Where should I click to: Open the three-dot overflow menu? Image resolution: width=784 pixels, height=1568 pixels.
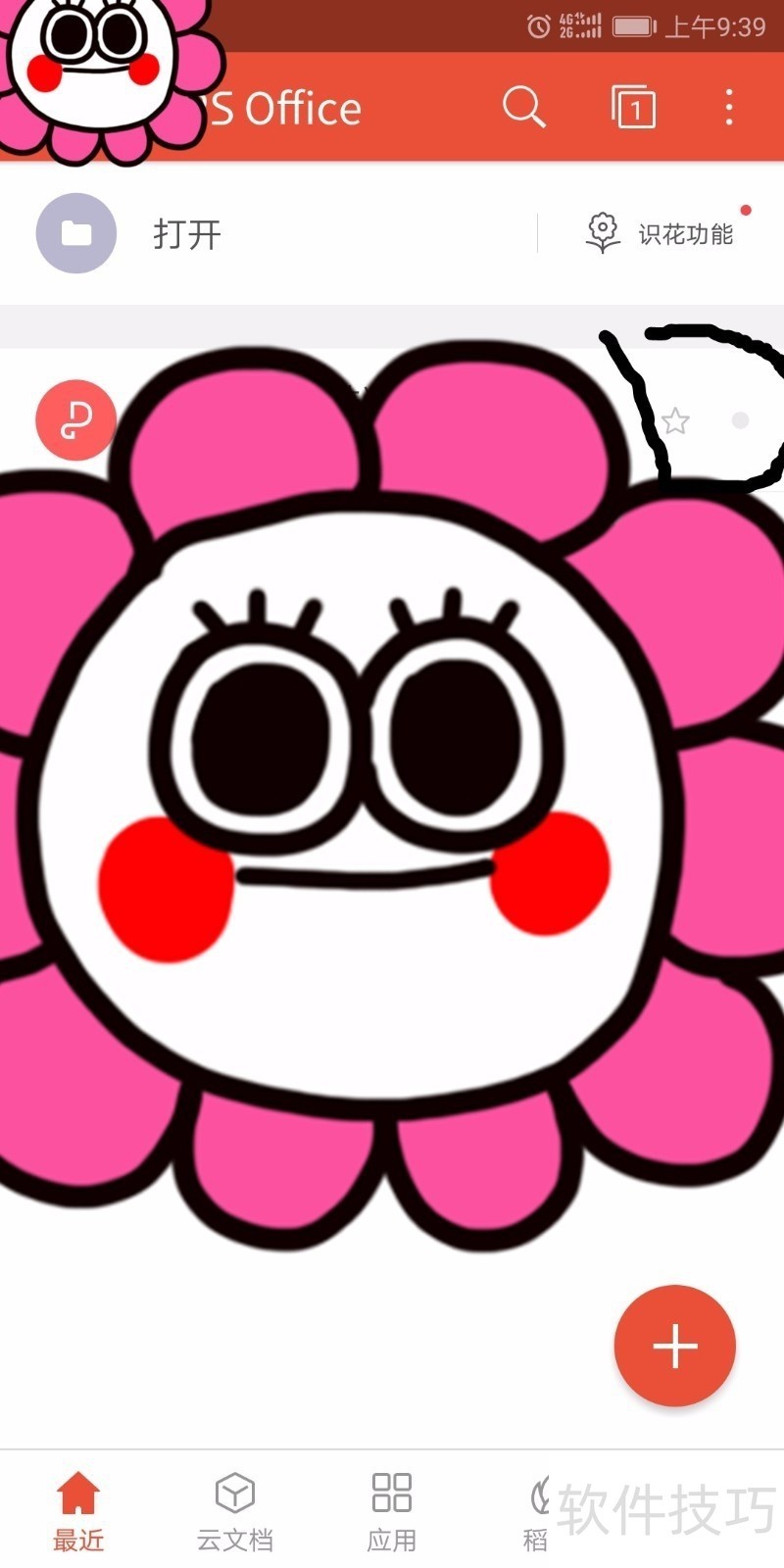pyautogui.click(x=729, y=107)
